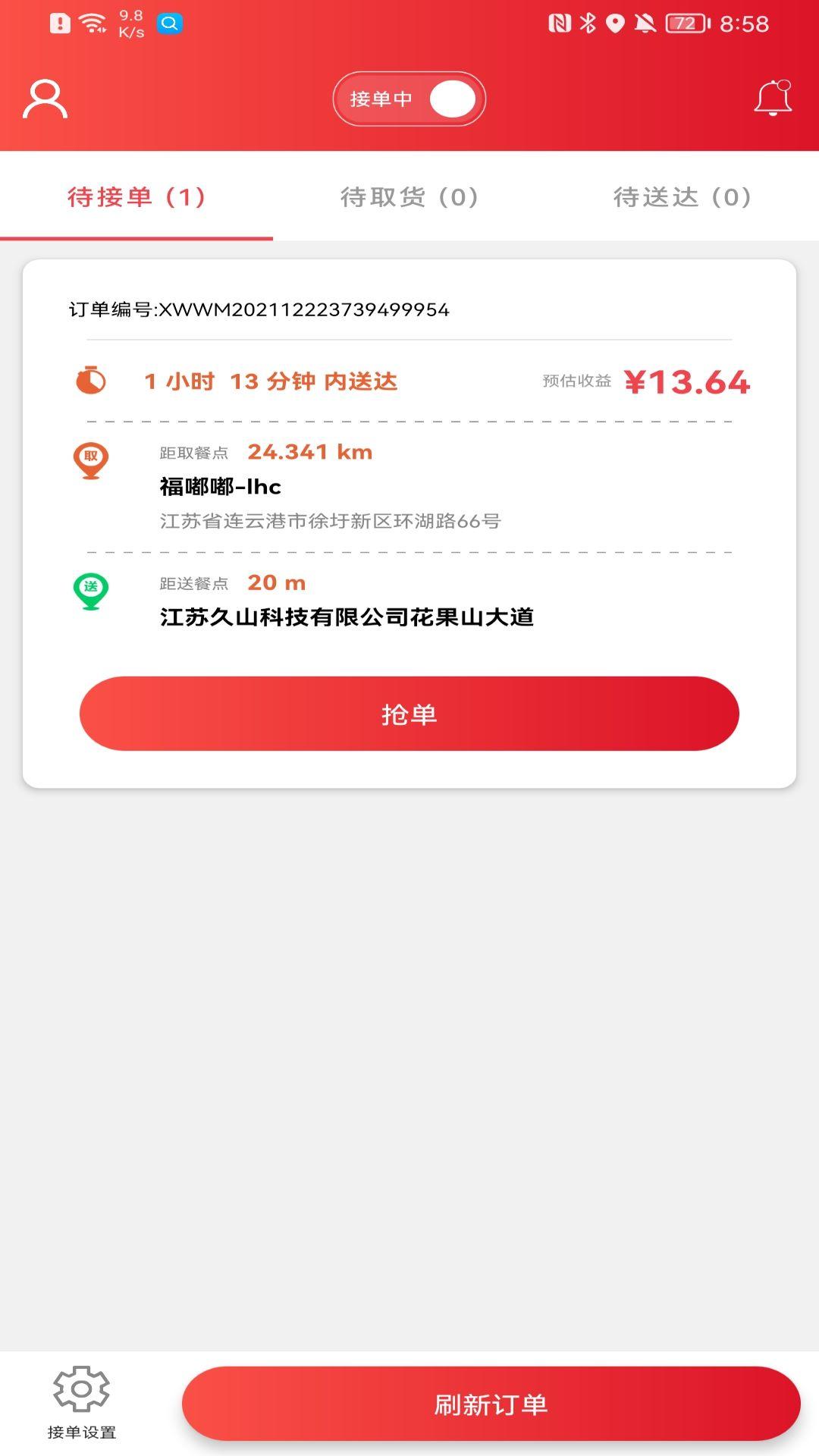Switch to the 待送达 tab
This screenshot has height=1456, width=819.
[682, 196]
